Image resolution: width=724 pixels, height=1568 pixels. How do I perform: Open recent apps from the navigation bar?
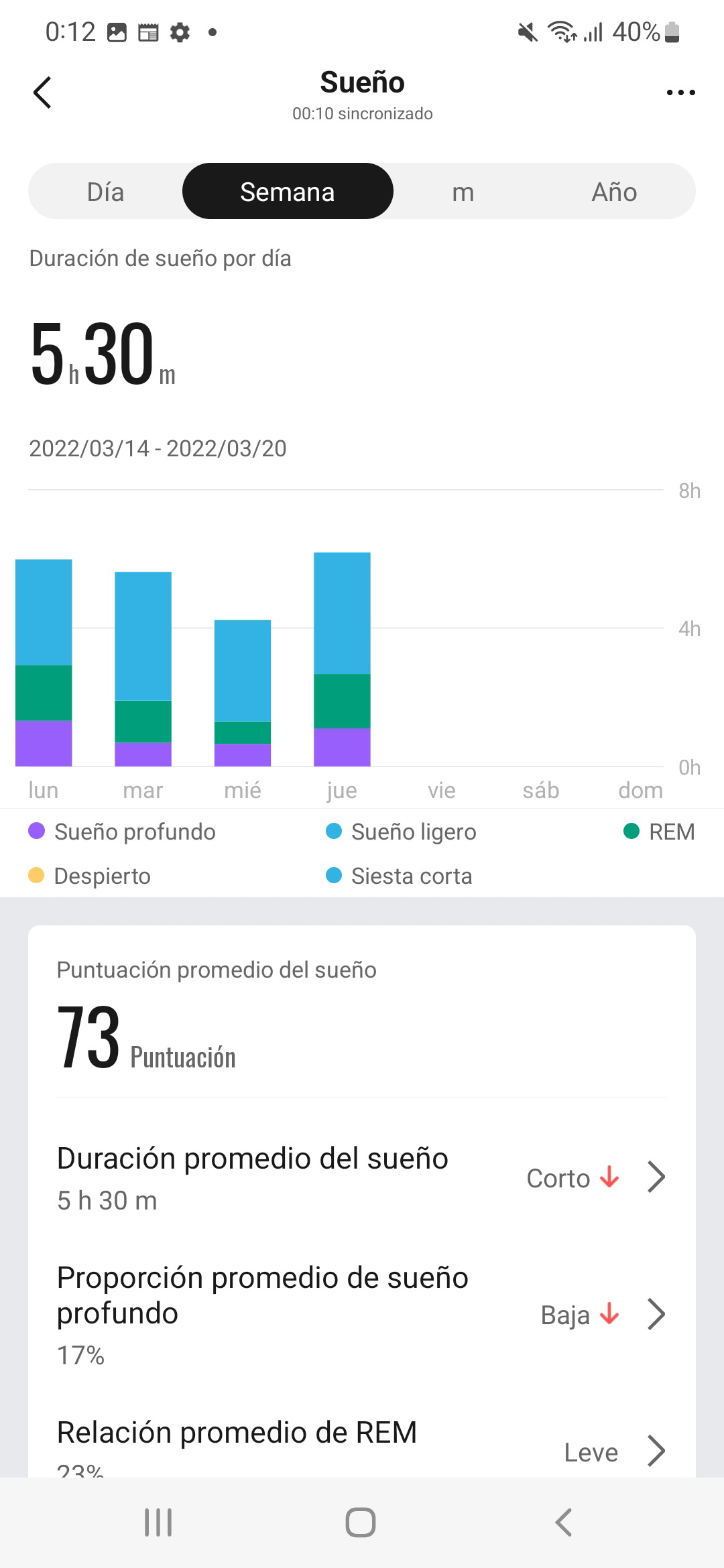(159, 1522)
